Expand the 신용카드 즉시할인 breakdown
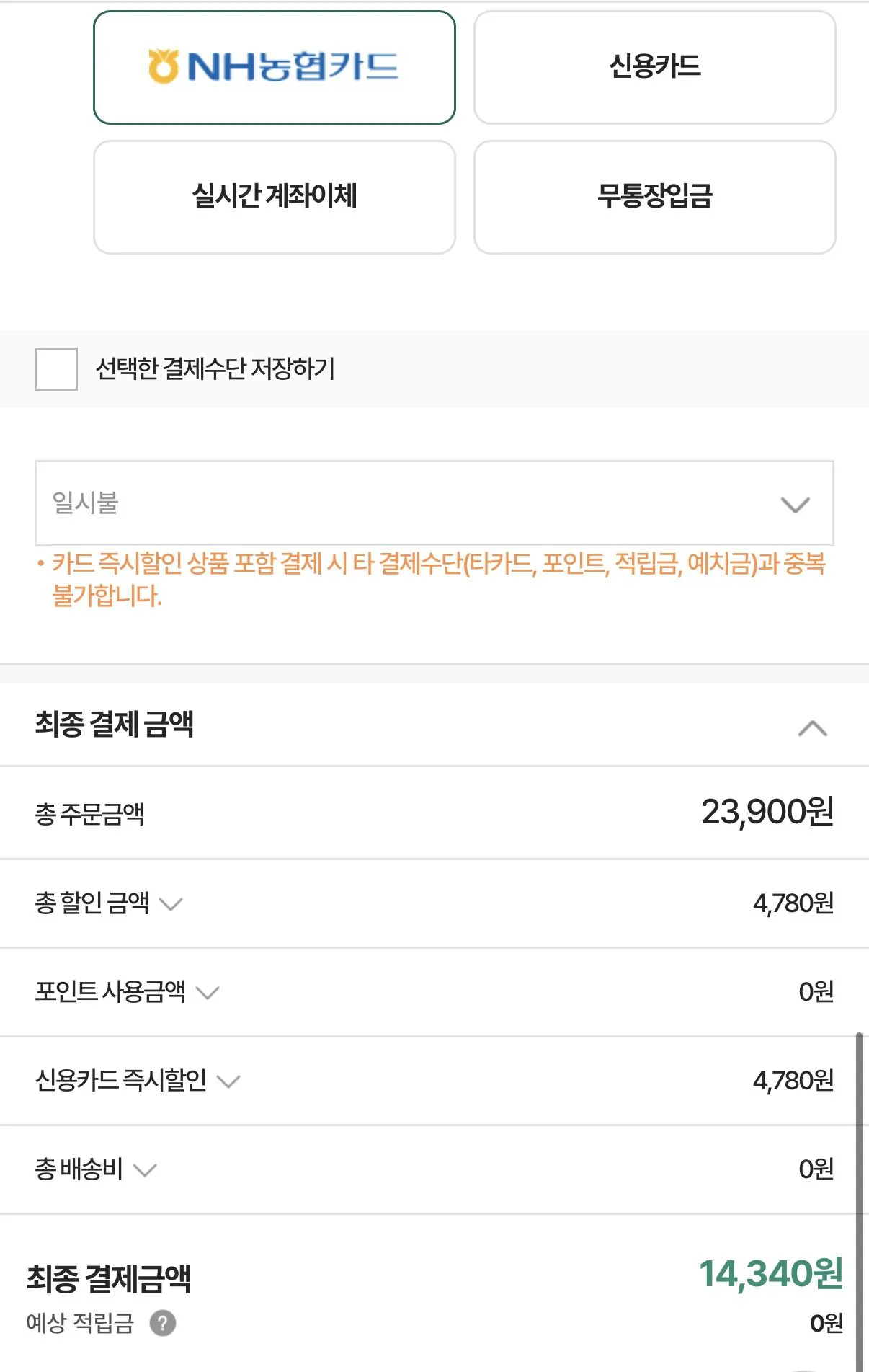Viewport: 869px width, 1372px height. pyautogui.click(x=231, y=1080)
